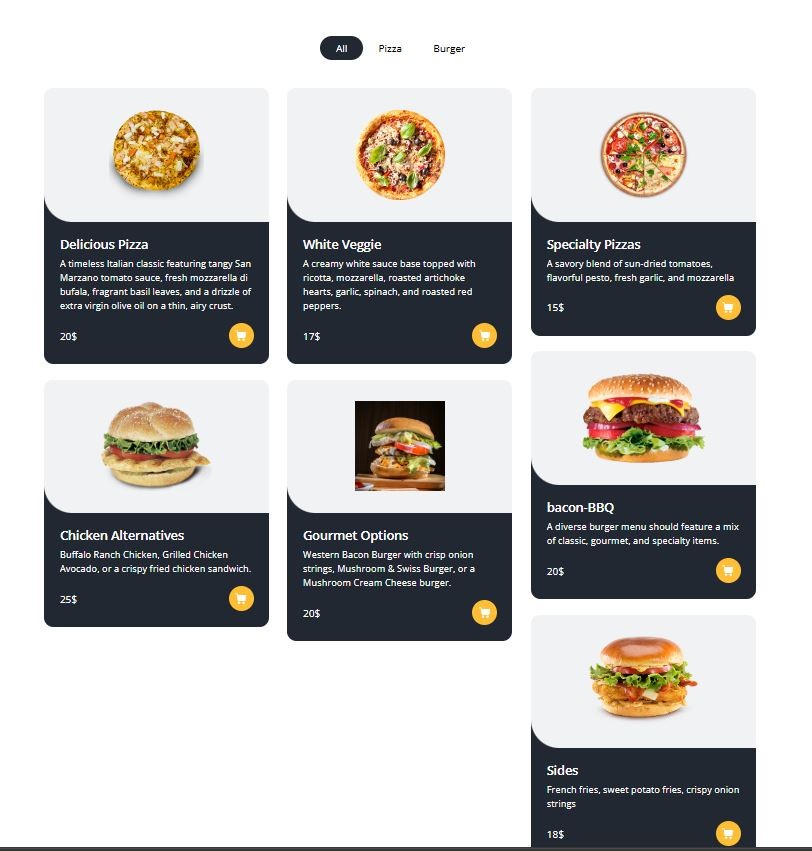This screenshot has height=851, width=812.
Task: Add Gourmet Options to cart
Action: point(484,612)
